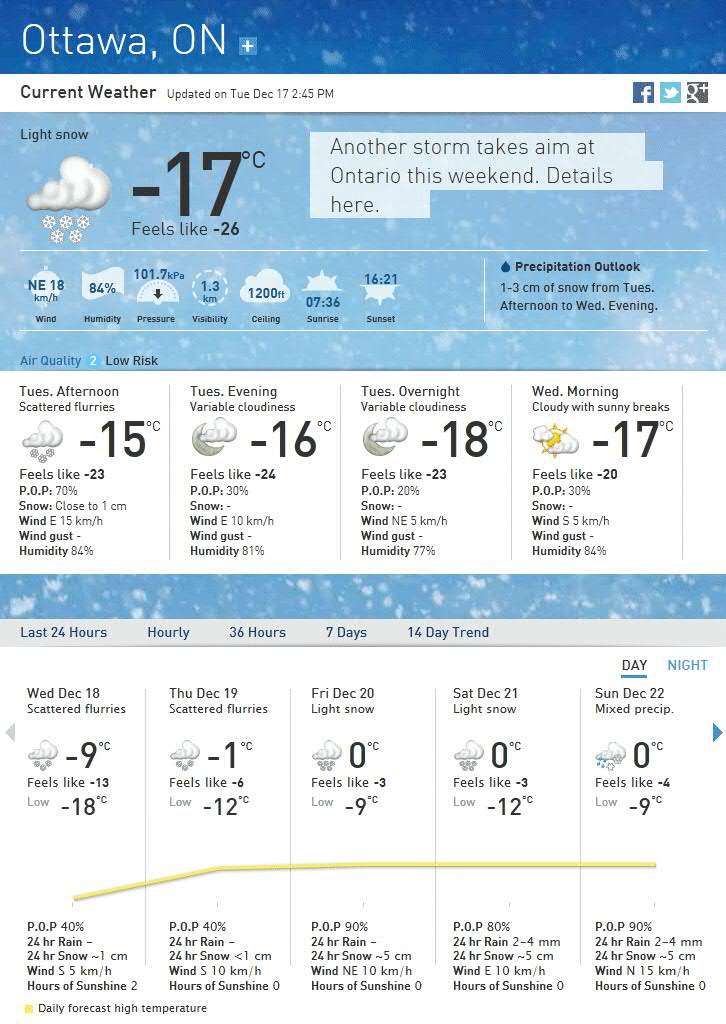Switch to the Hourly tab

tap(168, 632)
